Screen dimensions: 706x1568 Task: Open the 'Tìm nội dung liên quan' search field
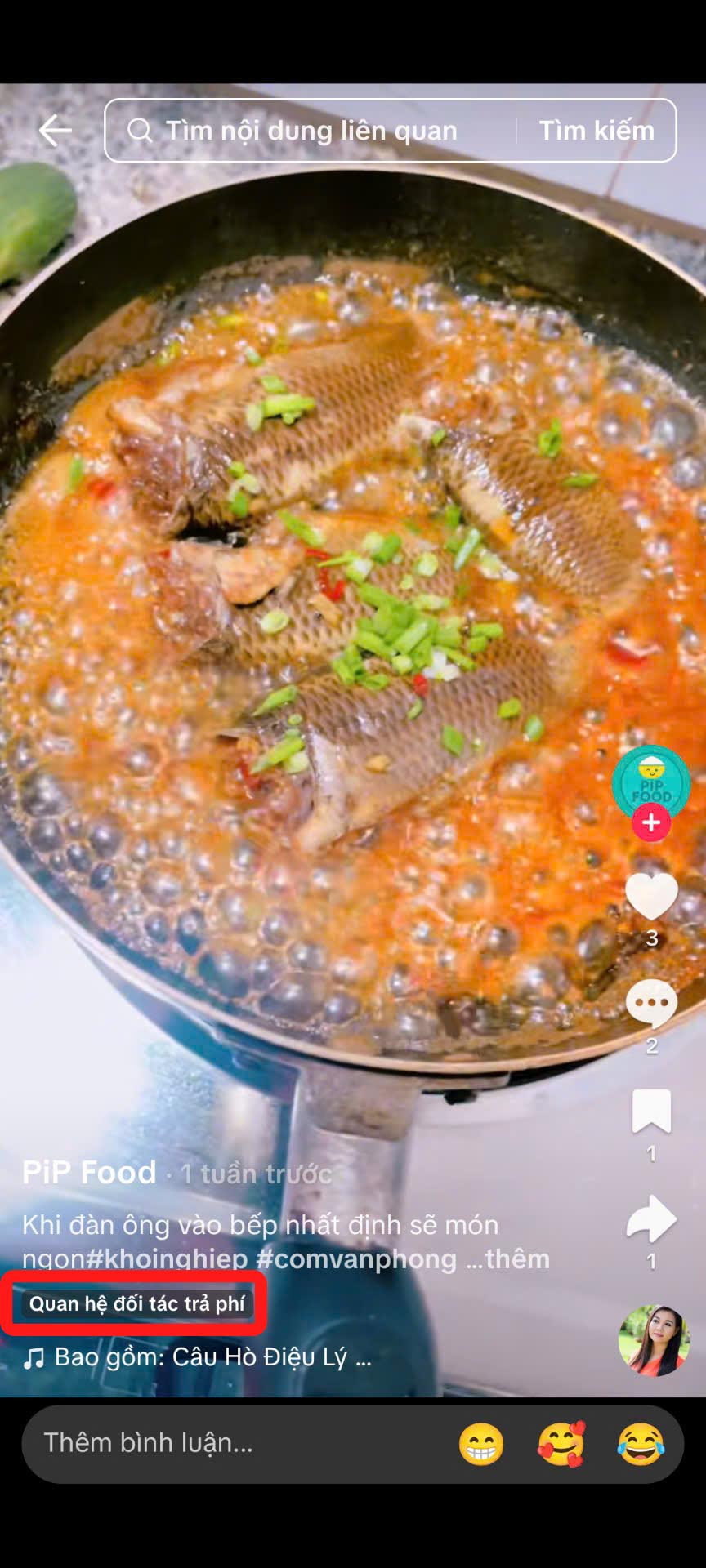(x=311, y=131)
